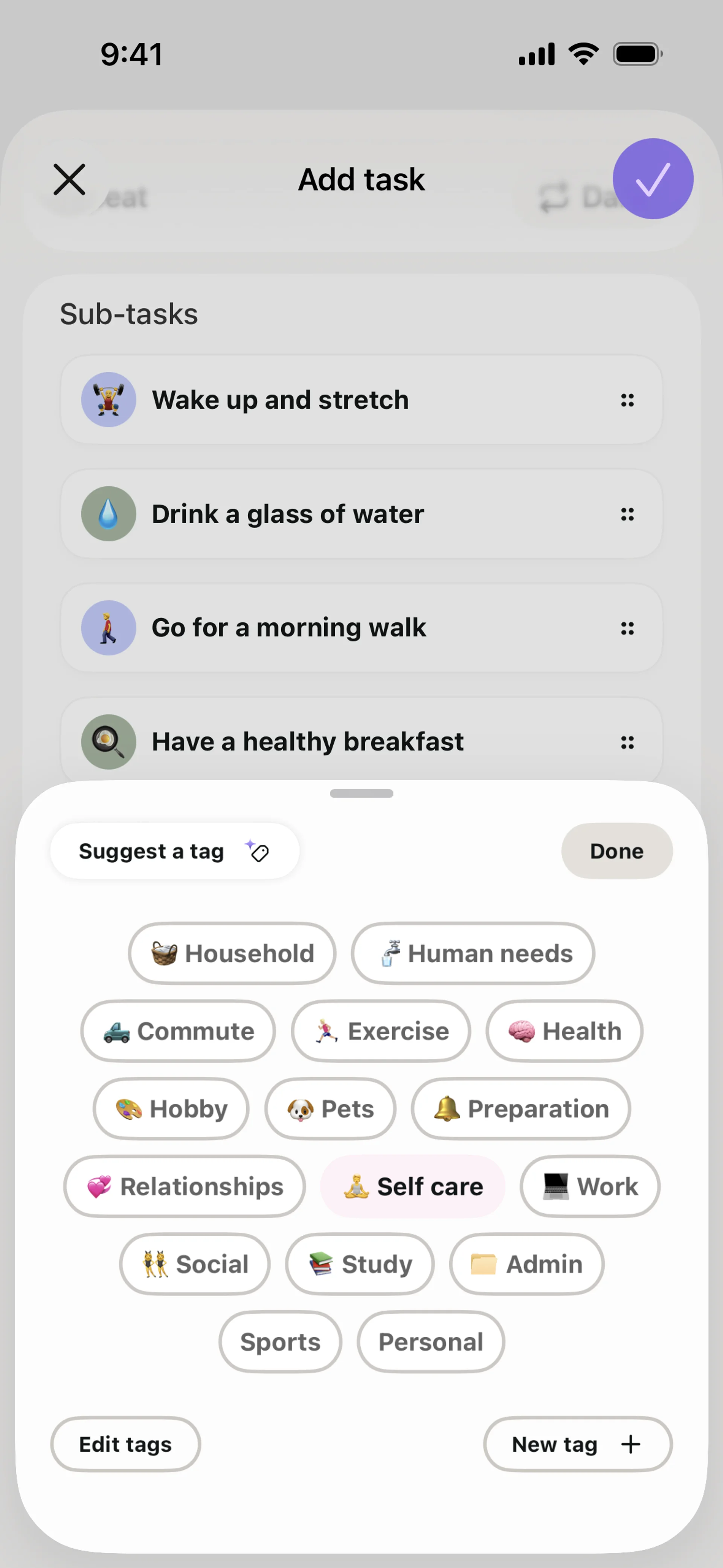The height and width of the screenshot is (1568, 723).
Task: Select the Social tag
Action: click(195, 1264)
